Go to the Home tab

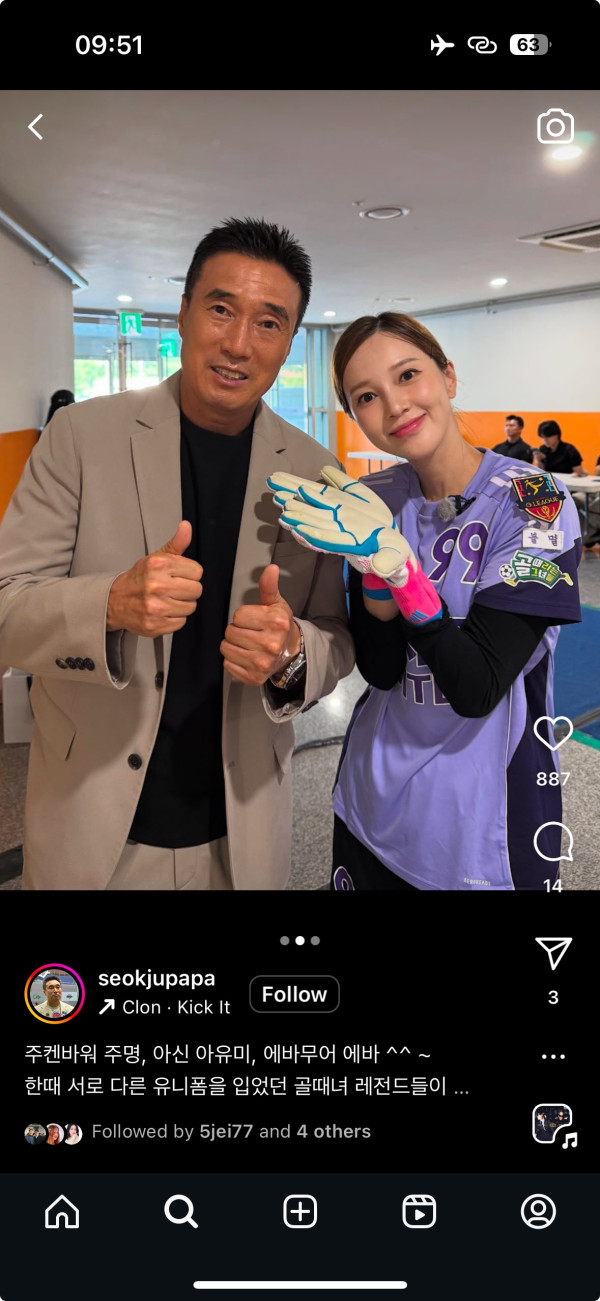(x=62, y=1212)
